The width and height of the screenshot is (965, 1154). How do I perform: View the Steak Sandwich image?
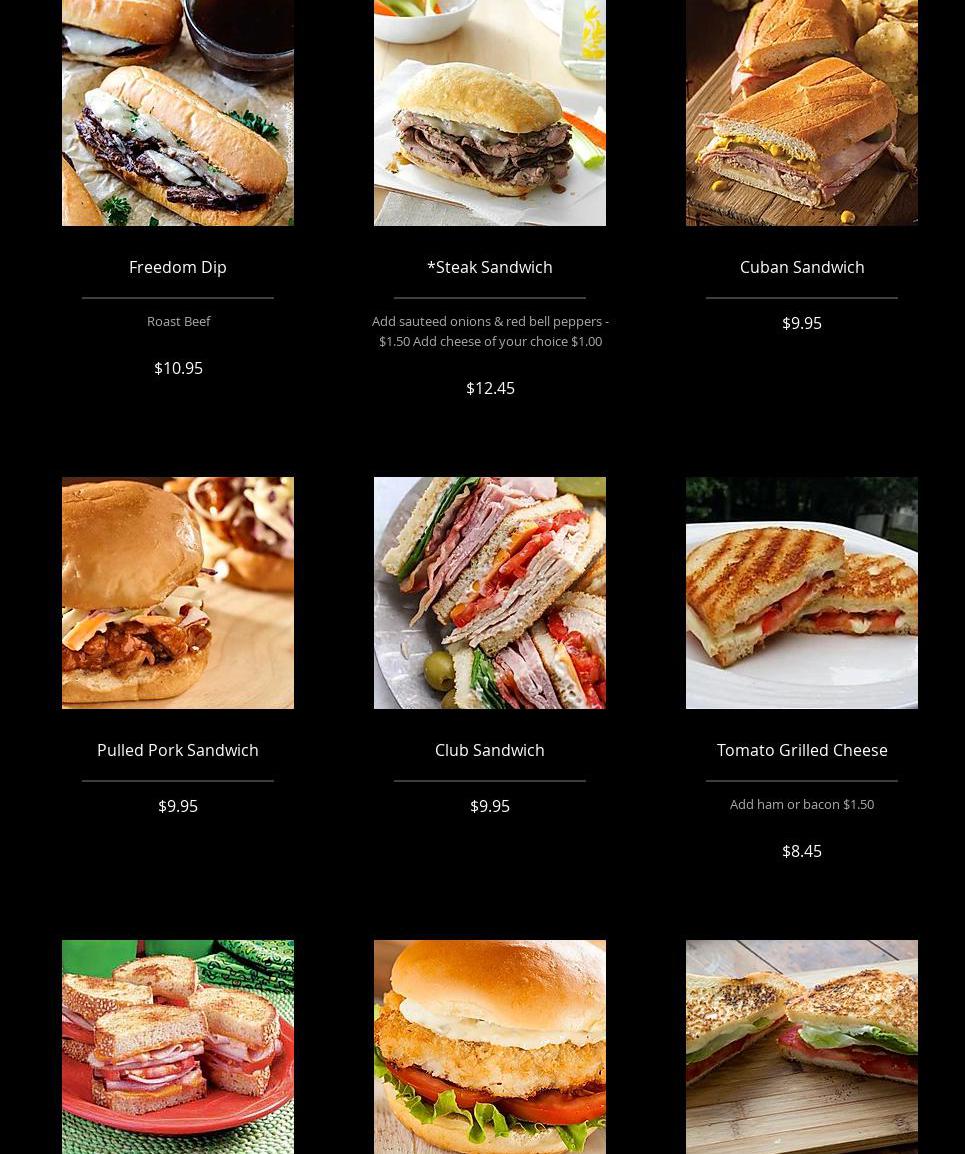pos(490,112)
